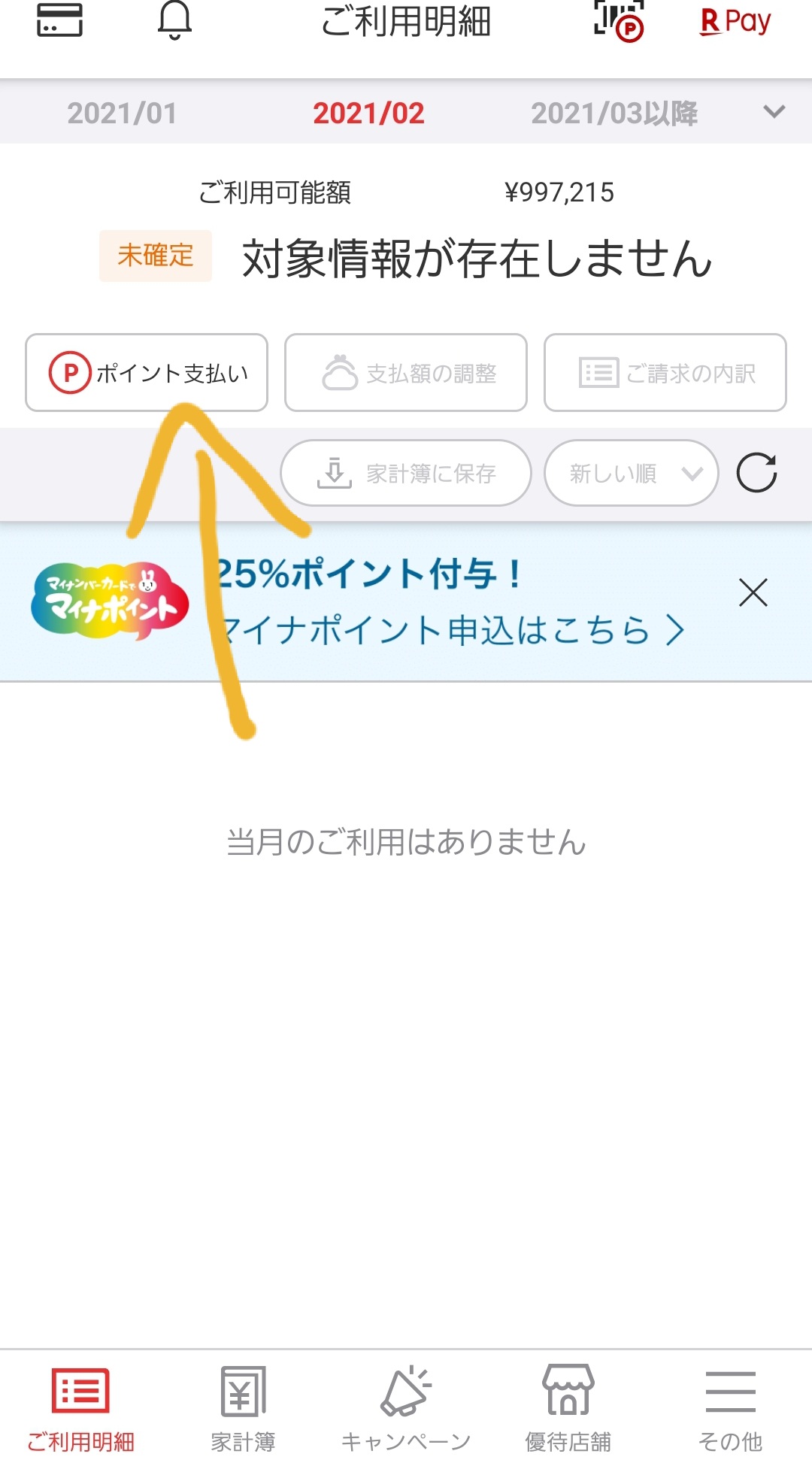Switch to the 2021/01 month tab
Viewport: 812px width, 1460px height.
122,114
